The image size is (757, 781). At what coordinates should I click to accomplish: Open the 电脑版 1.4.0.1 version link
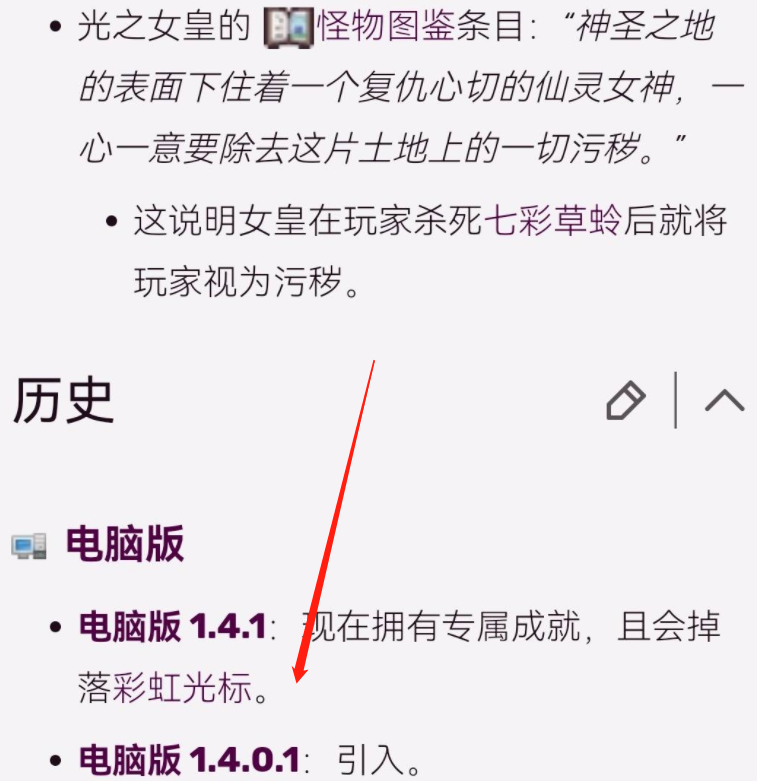(x=189, y=760)
